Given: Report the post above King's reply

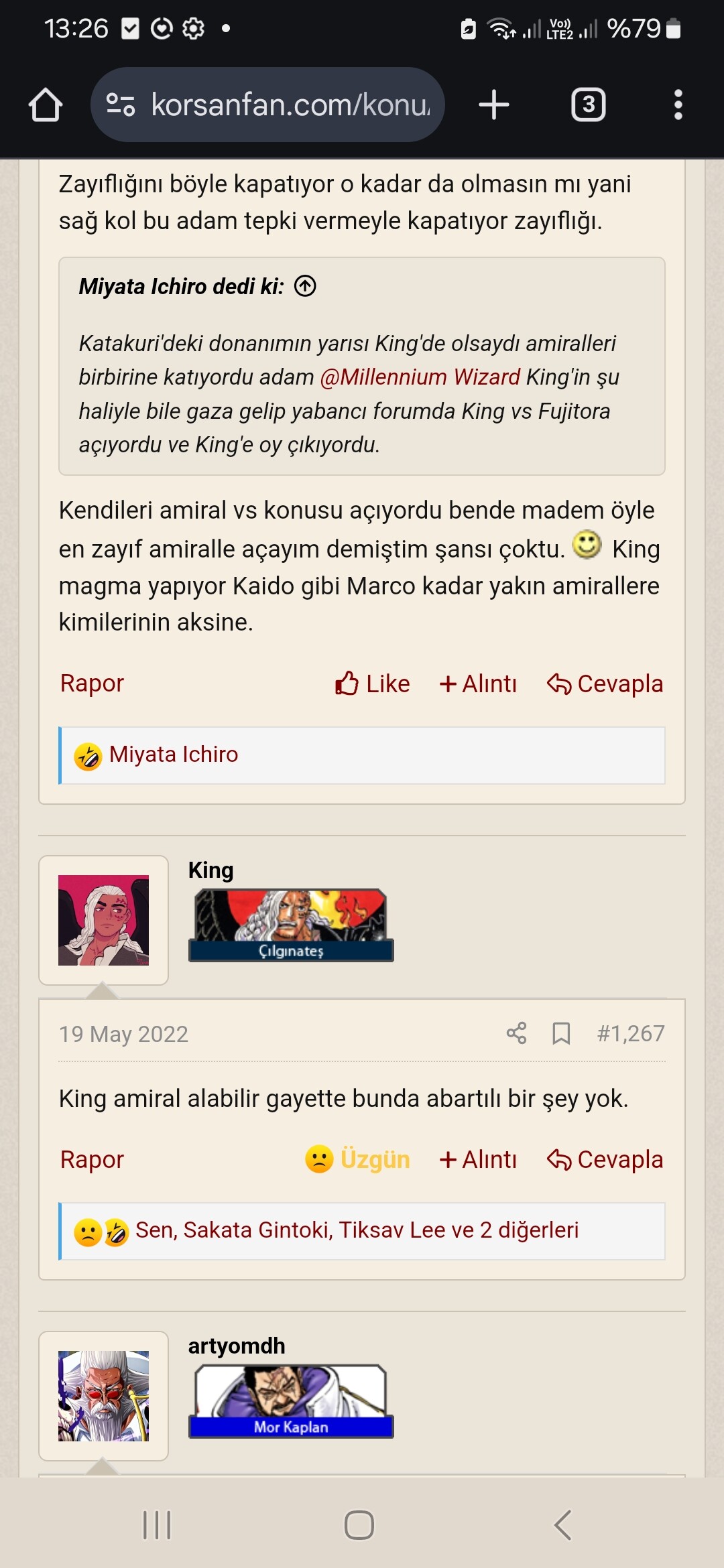Looking at the screenshot, I should tap(92, 683).
